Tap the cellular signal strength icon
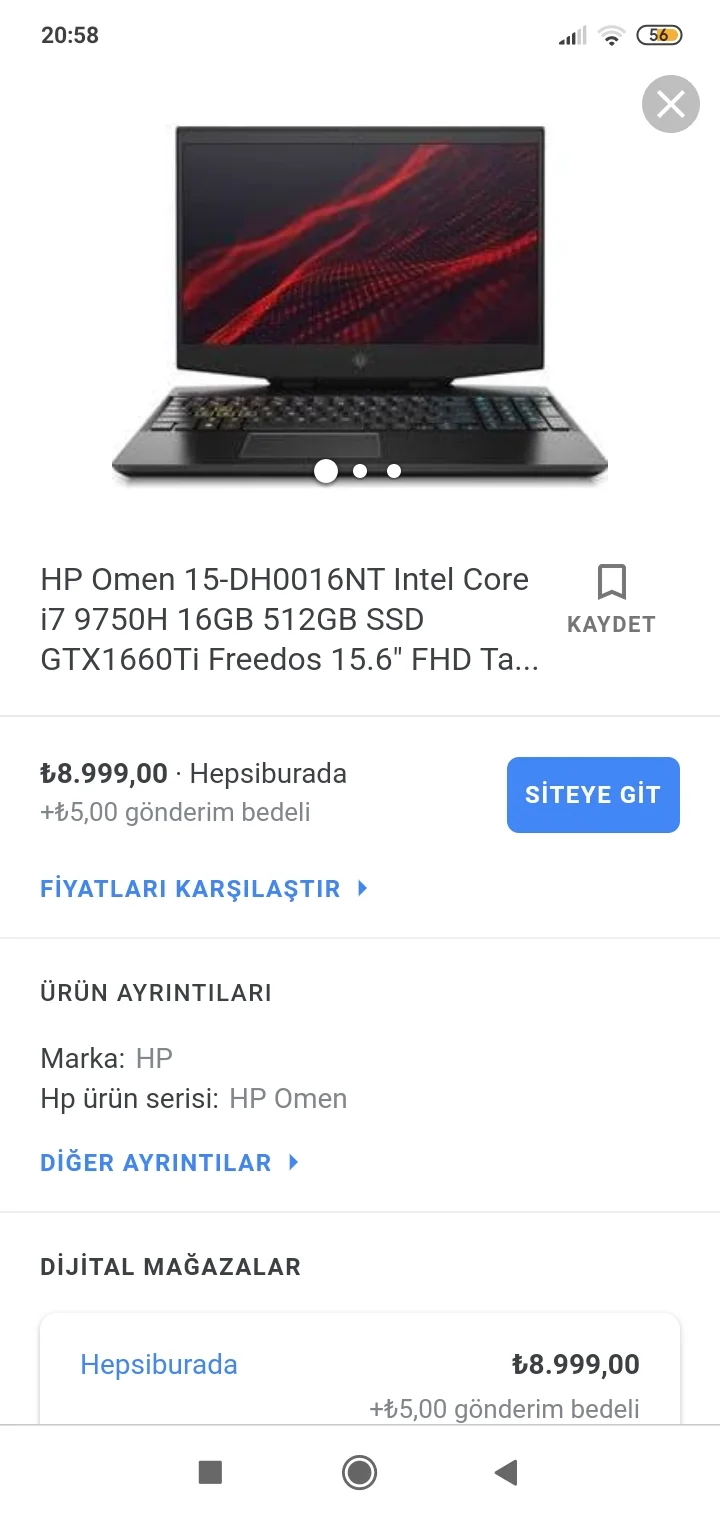This screenshot has height=1520, width=720. tap(572, 36)
